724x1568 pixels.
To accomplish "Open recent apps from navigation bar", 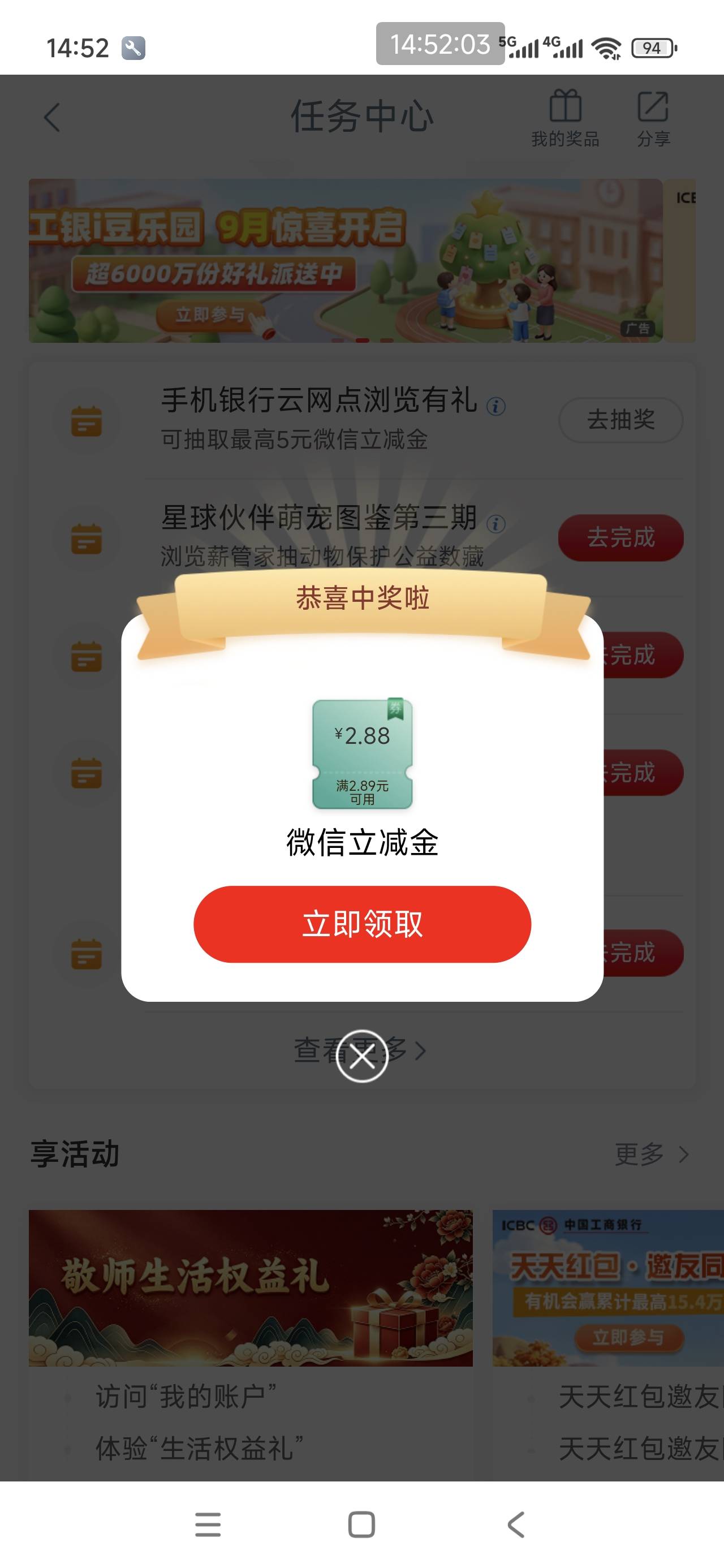I will [208, 1524].
